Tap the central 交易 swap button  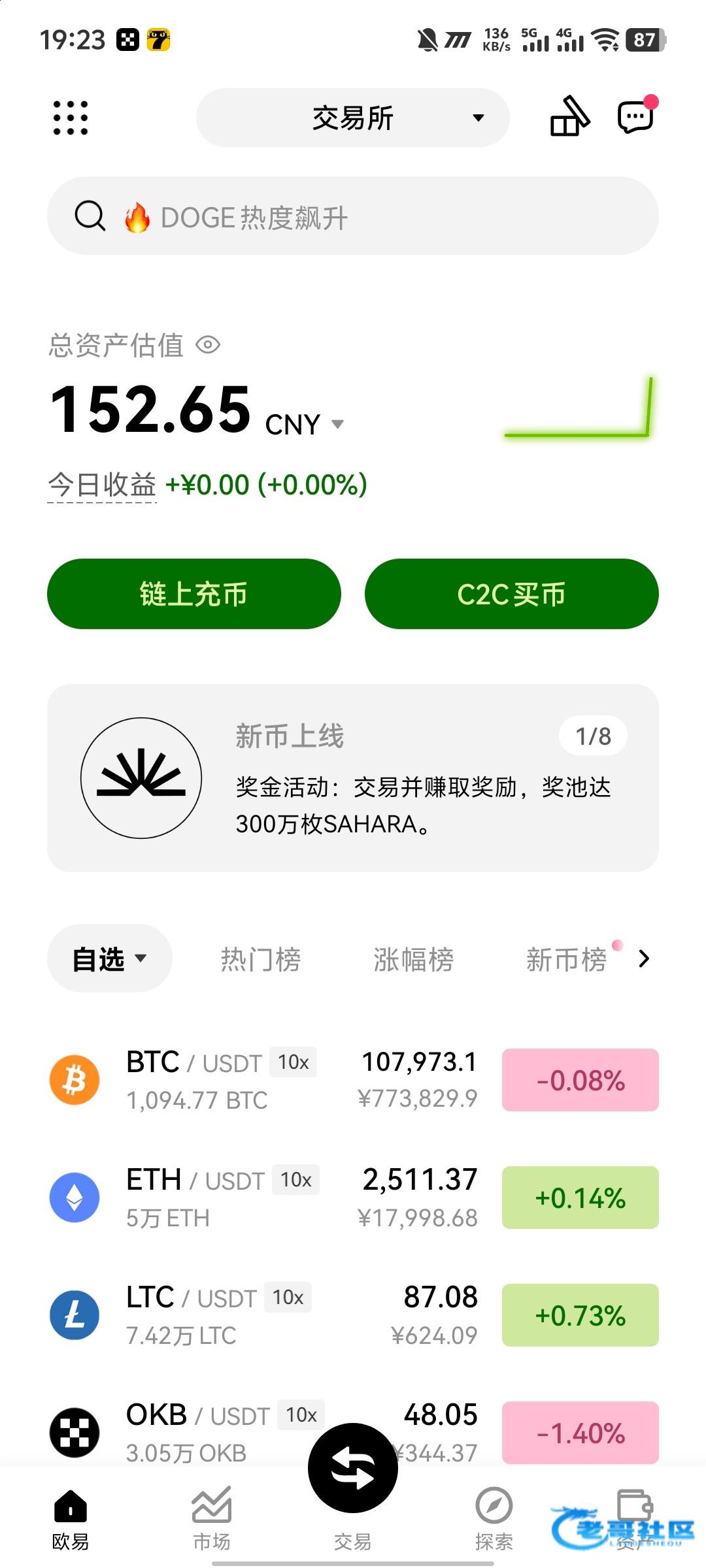[x=353, y=1468]
